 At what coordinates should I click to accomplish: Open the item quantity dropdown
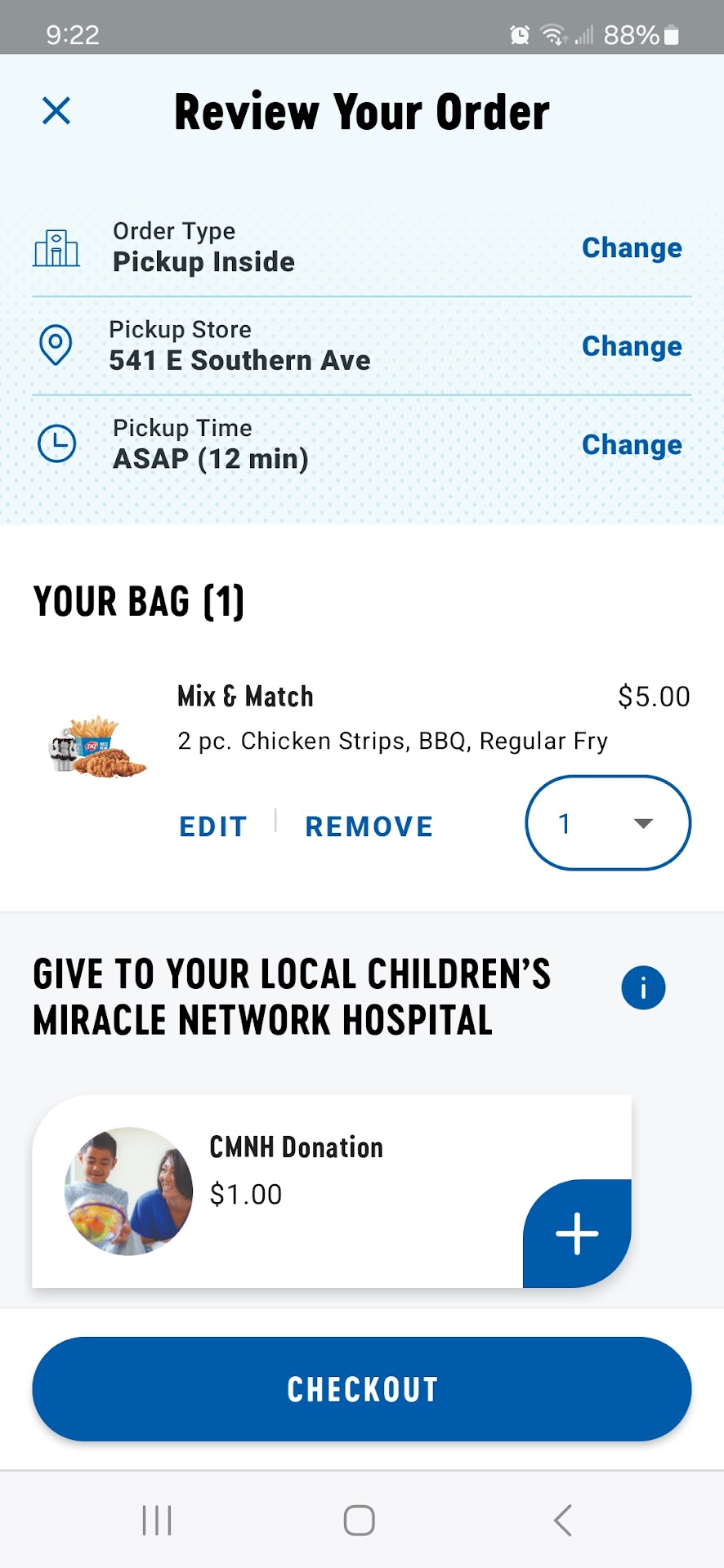[608, 823]
